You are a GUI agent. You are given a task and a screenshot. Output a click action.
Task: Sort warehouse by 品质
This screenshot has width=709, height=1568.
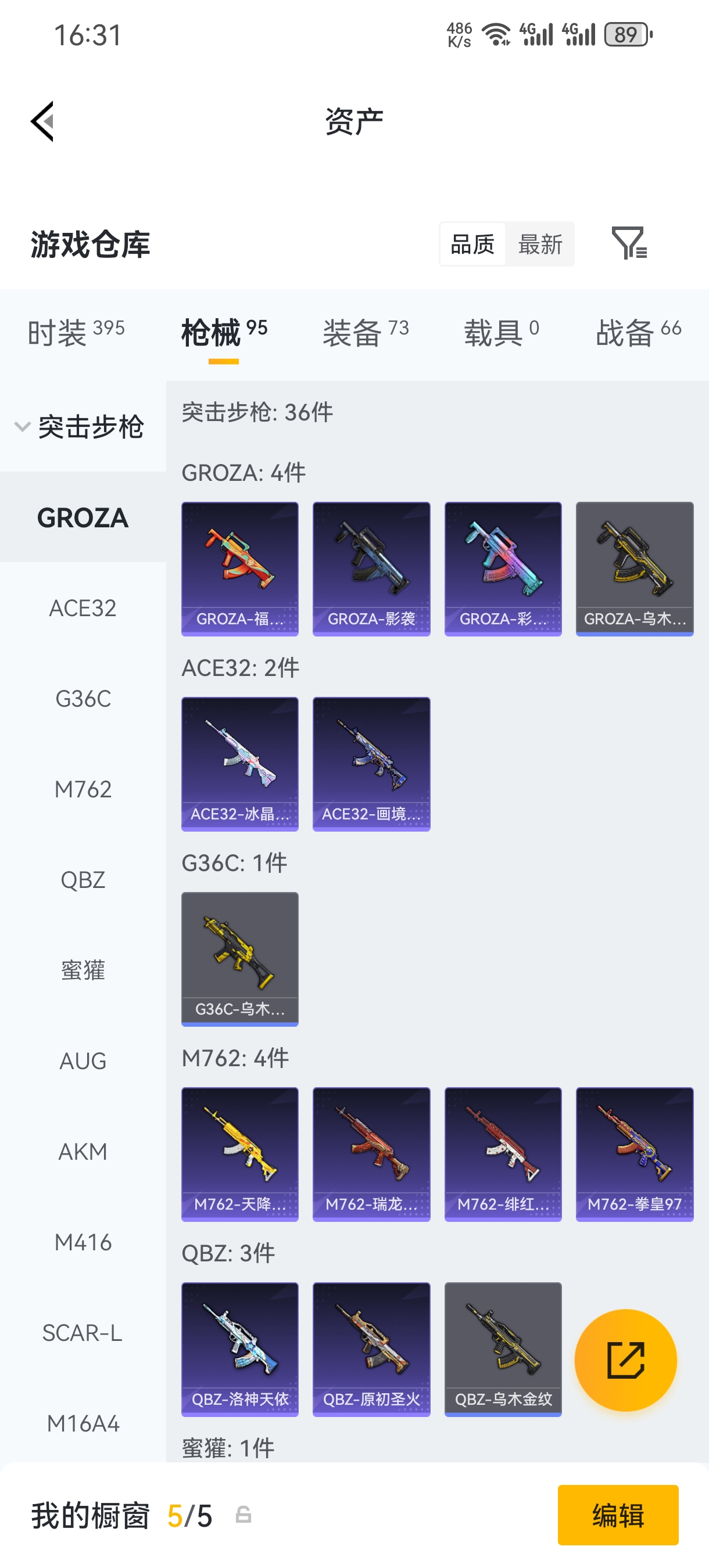[472, 244]
